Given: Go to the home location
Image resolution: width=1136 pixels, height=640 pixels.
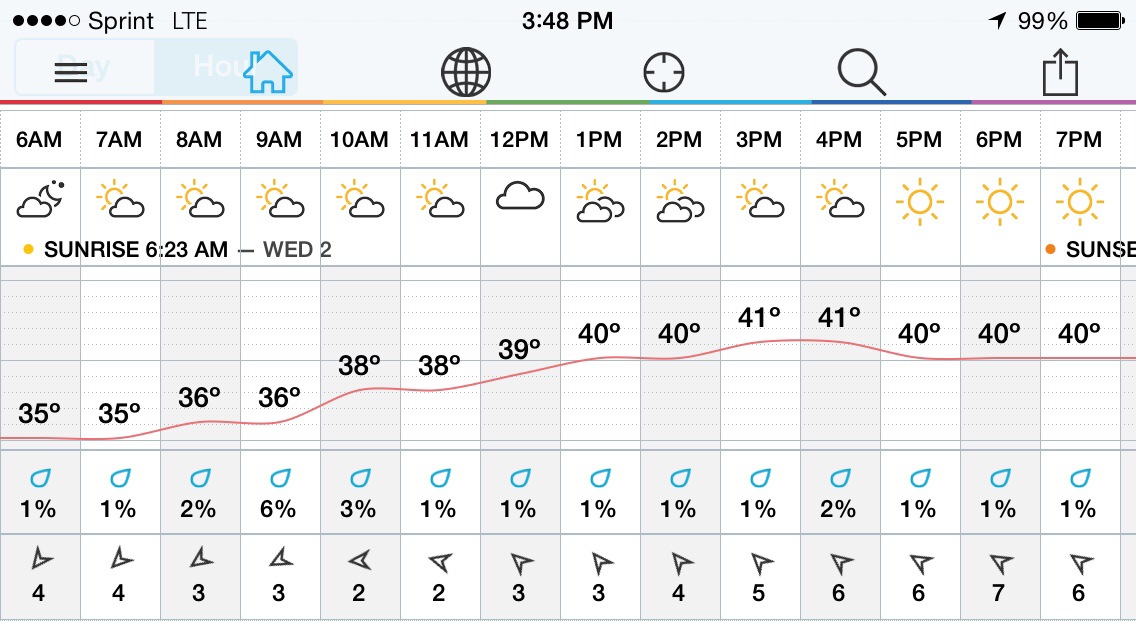Looking at the screenshot, I should tap(268, 72).
